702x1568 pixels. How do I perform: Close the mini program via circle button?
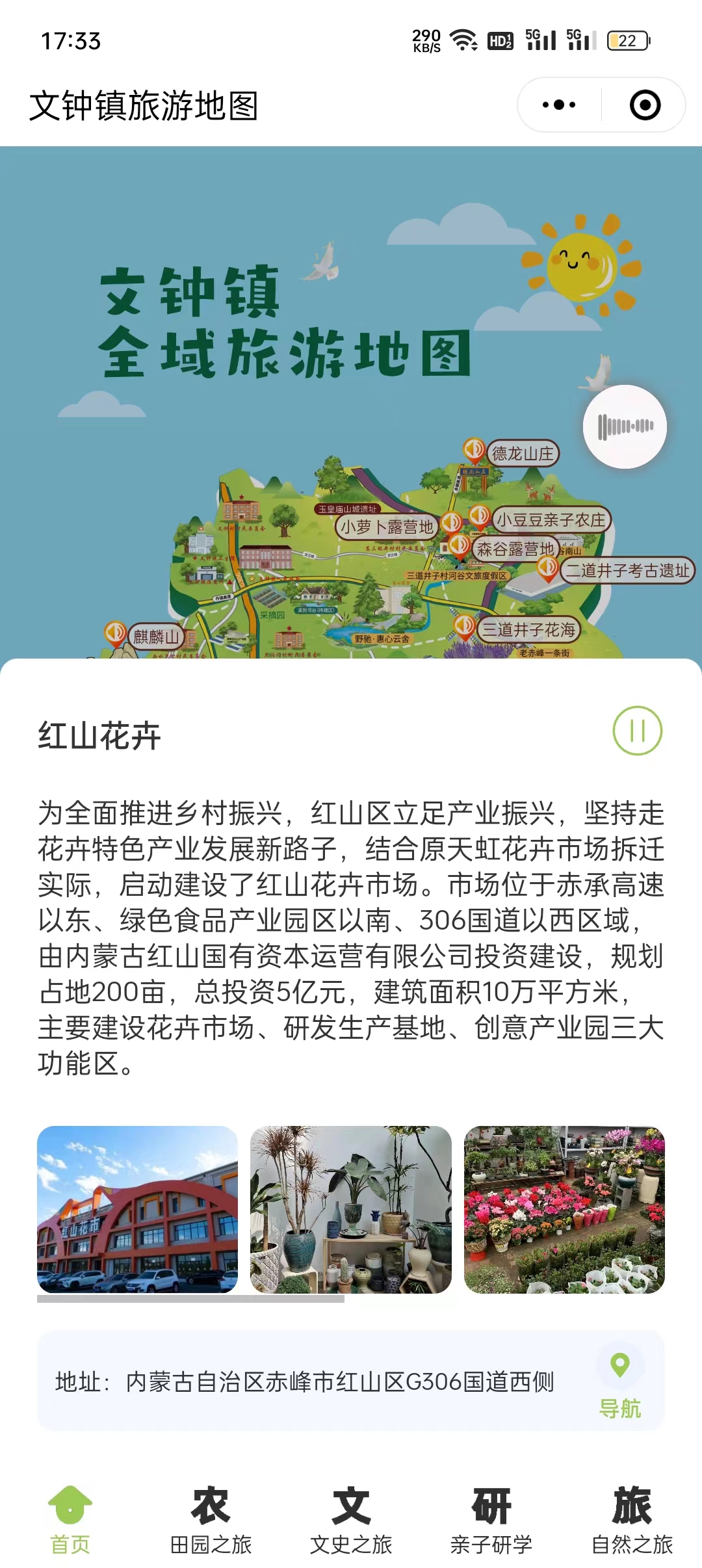[x=645, y=105]
